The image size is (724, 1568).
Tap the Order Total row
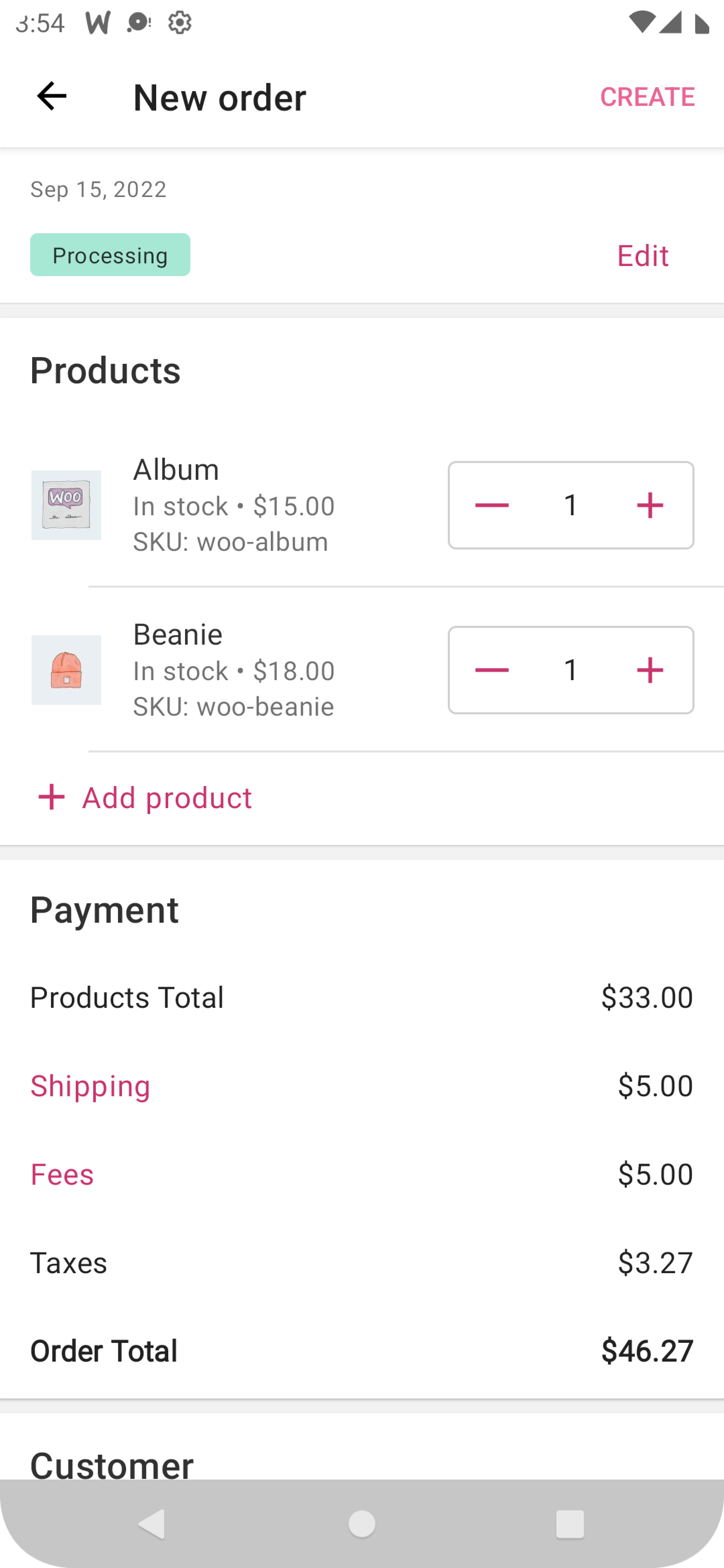point(362,1351)
